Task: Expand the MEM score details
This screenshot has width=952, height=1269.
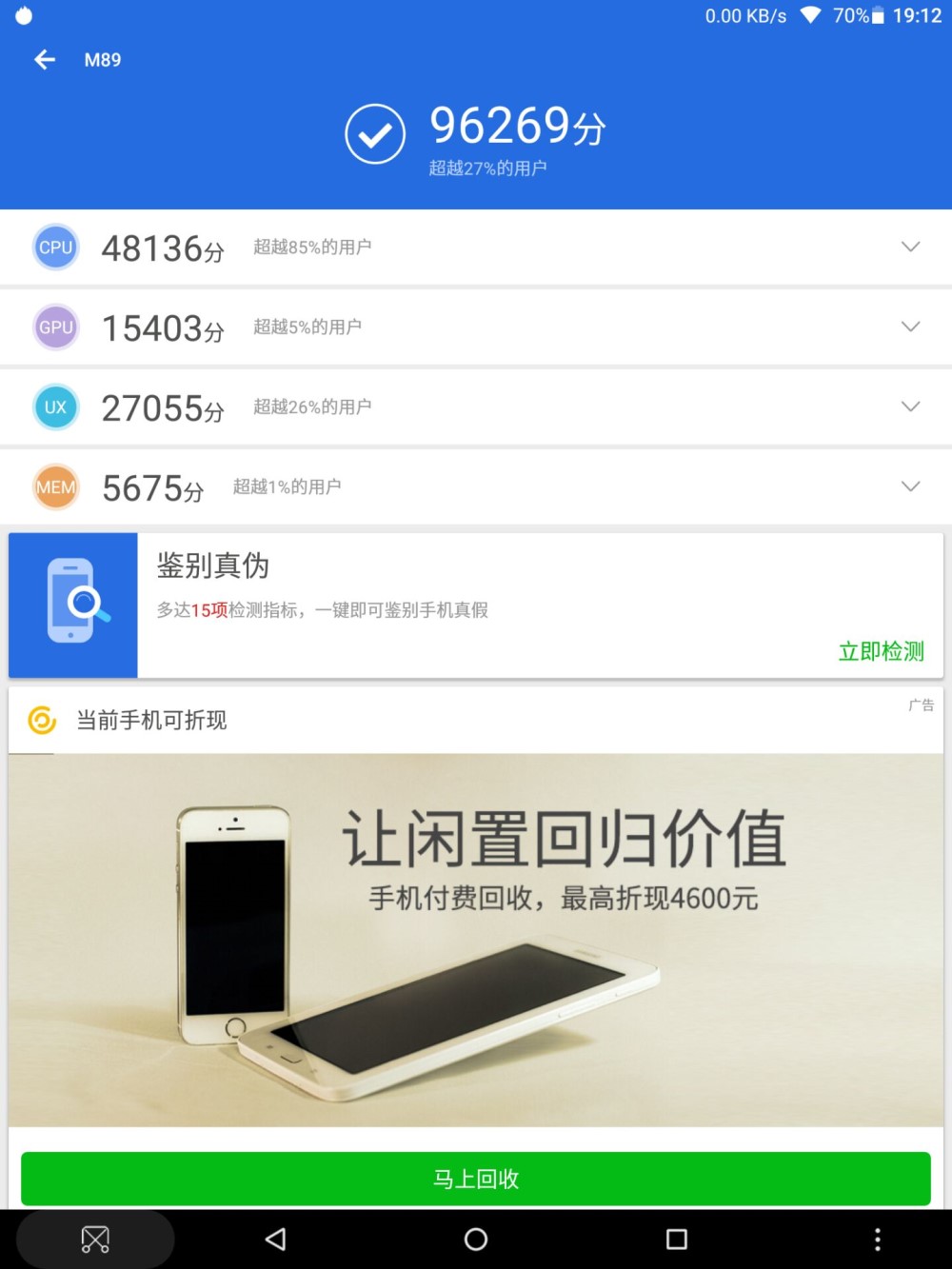Action: (910, 486)
